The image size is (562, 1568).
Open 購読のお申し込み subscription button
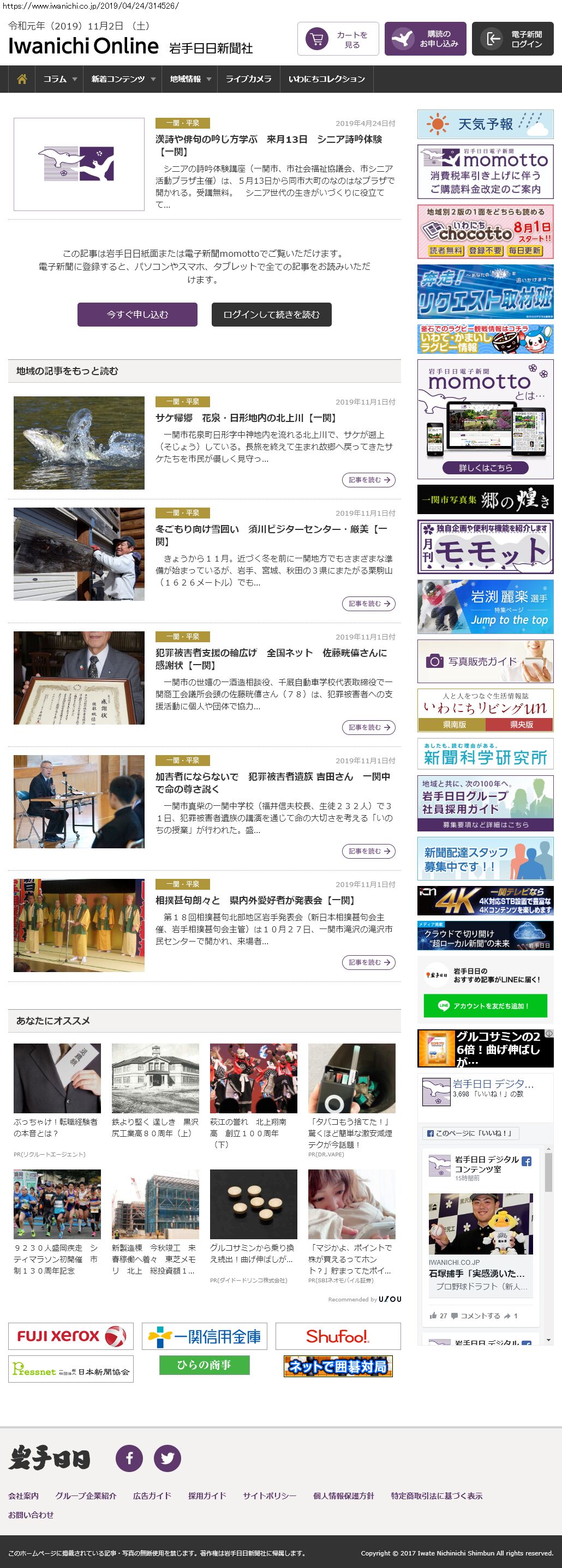point(425,39)
